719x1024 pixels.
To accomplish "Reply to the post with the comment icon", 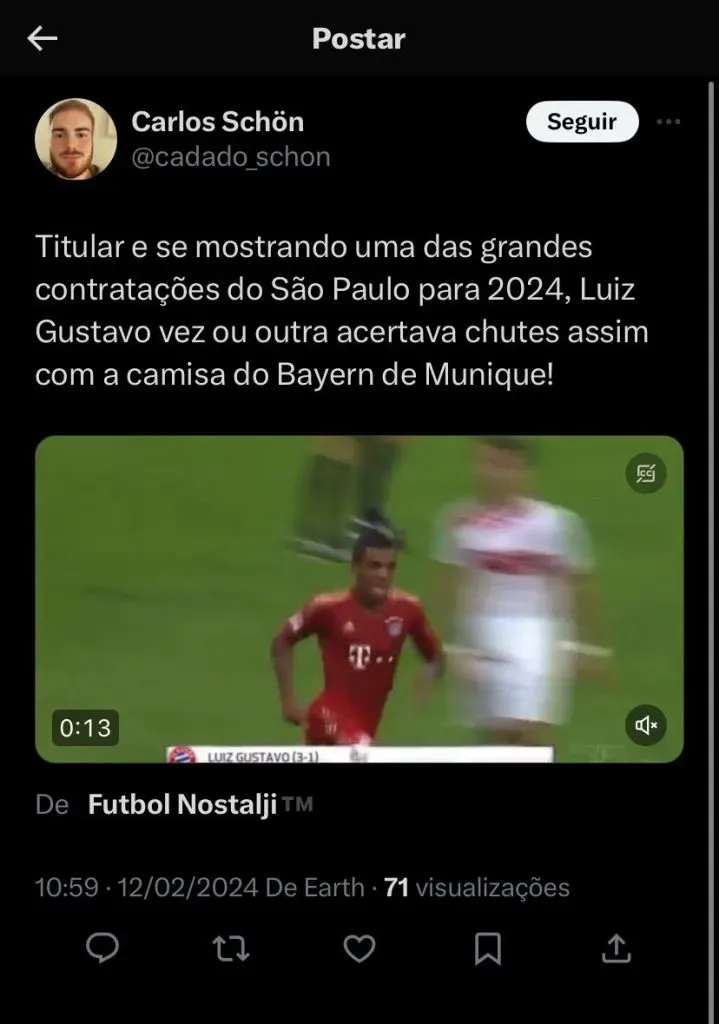I will [x=102, y=947].
